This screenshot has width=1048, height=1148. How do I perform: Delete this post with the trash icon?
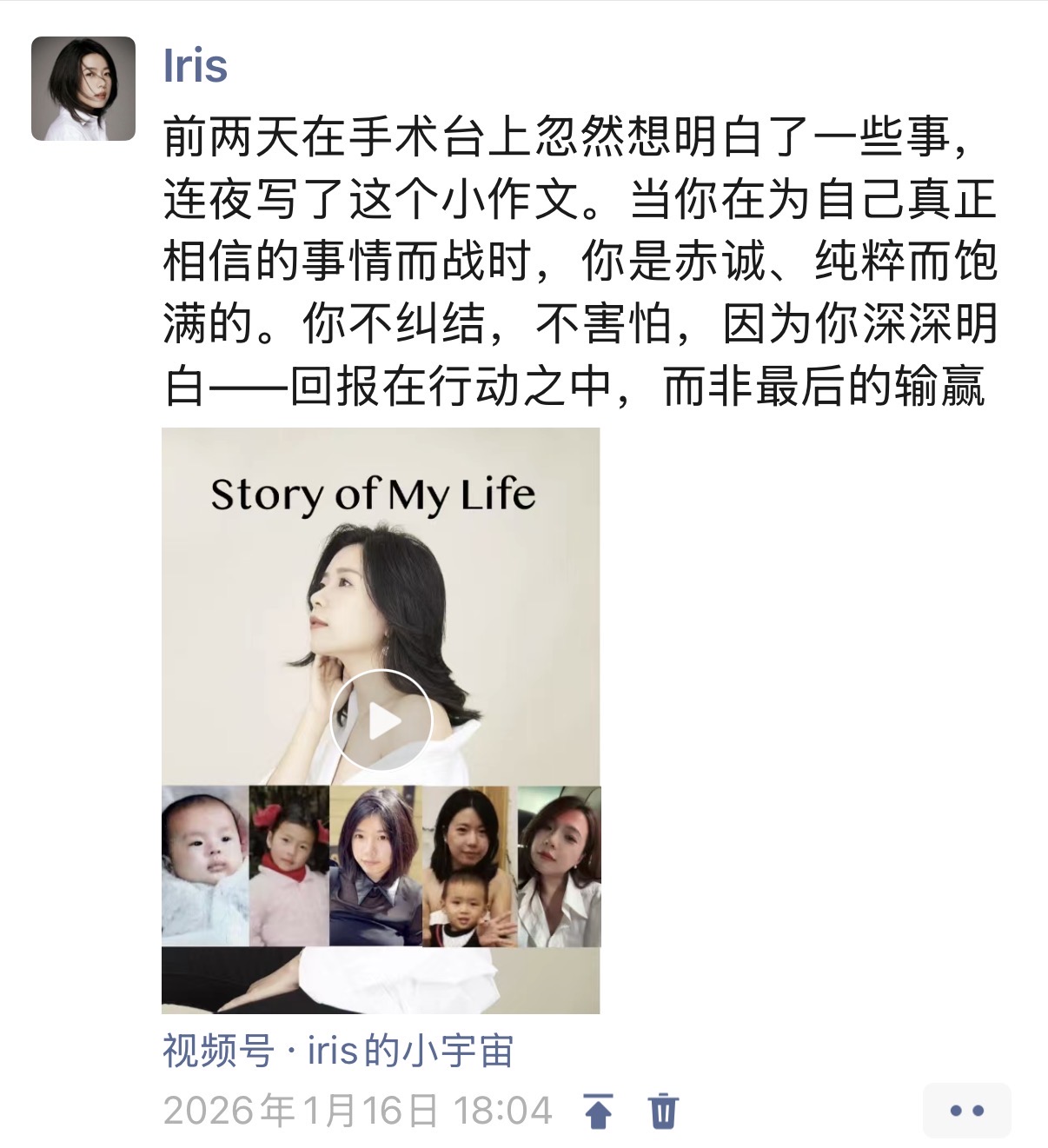(662, 1112)
